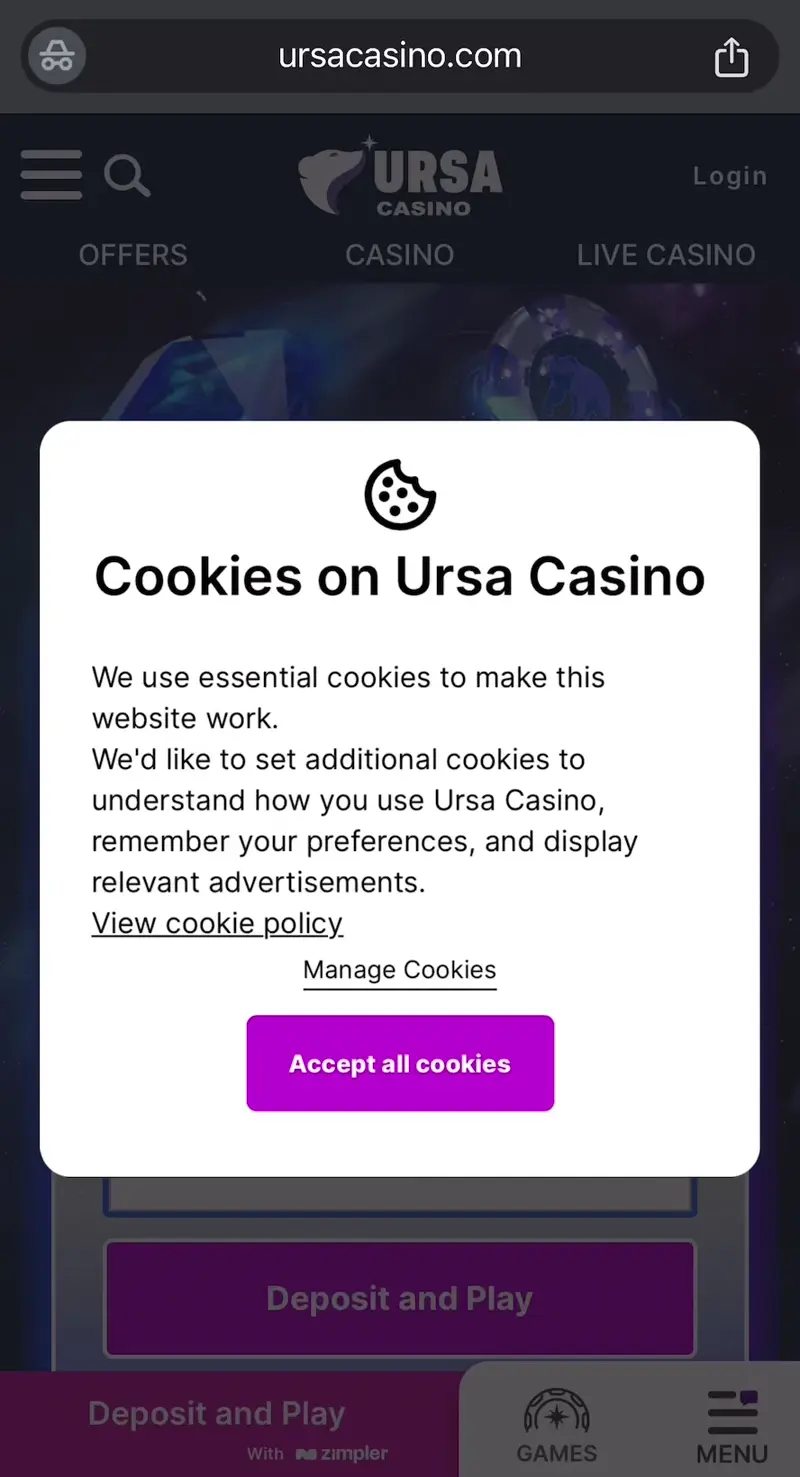800x1477 pixels.
Task: Switch to CASINO tab
Action: click(399, 255)
